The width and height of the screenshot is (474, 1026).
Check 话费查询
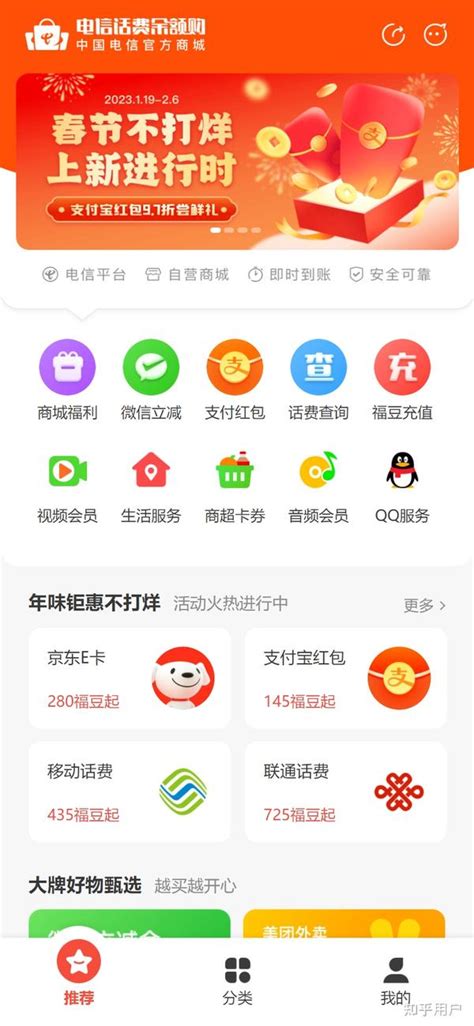point(319,380)
